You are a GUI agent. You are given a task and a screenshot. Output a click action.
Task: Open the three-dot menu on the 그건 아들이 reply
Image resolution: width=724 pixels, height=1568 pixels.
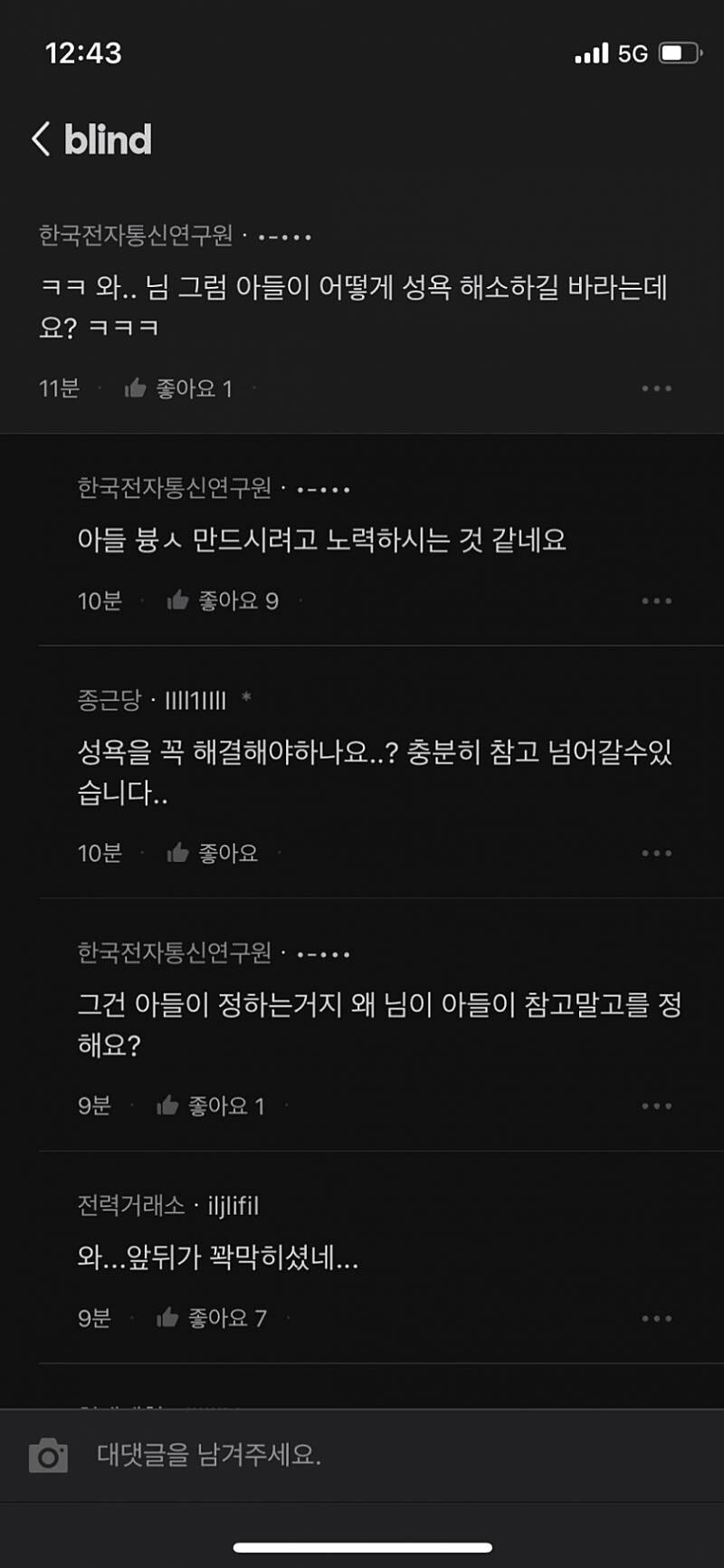[656, 1105]
